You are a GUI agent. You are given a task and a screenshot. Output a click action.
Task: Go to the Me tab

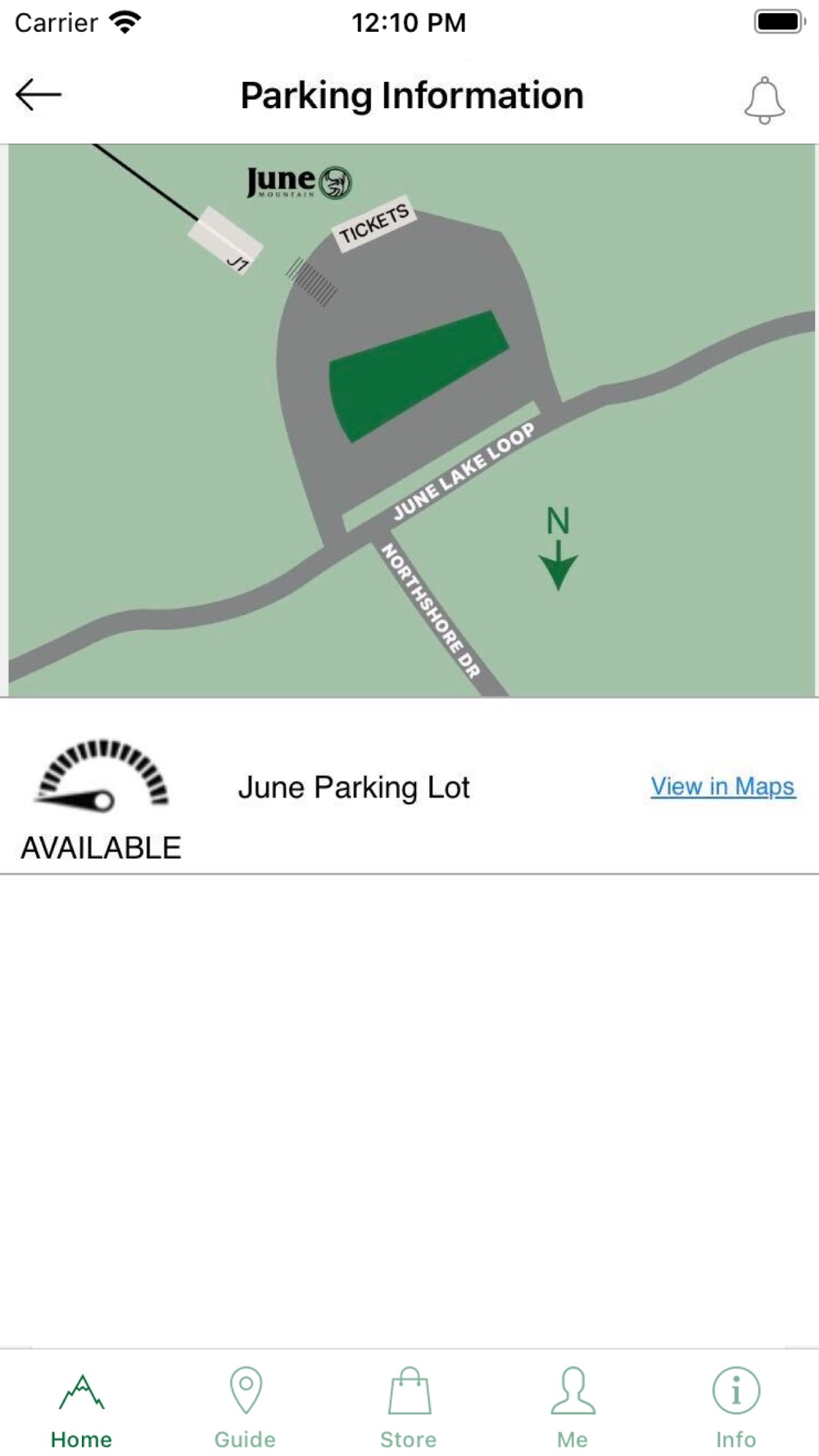click(572, 1412)
